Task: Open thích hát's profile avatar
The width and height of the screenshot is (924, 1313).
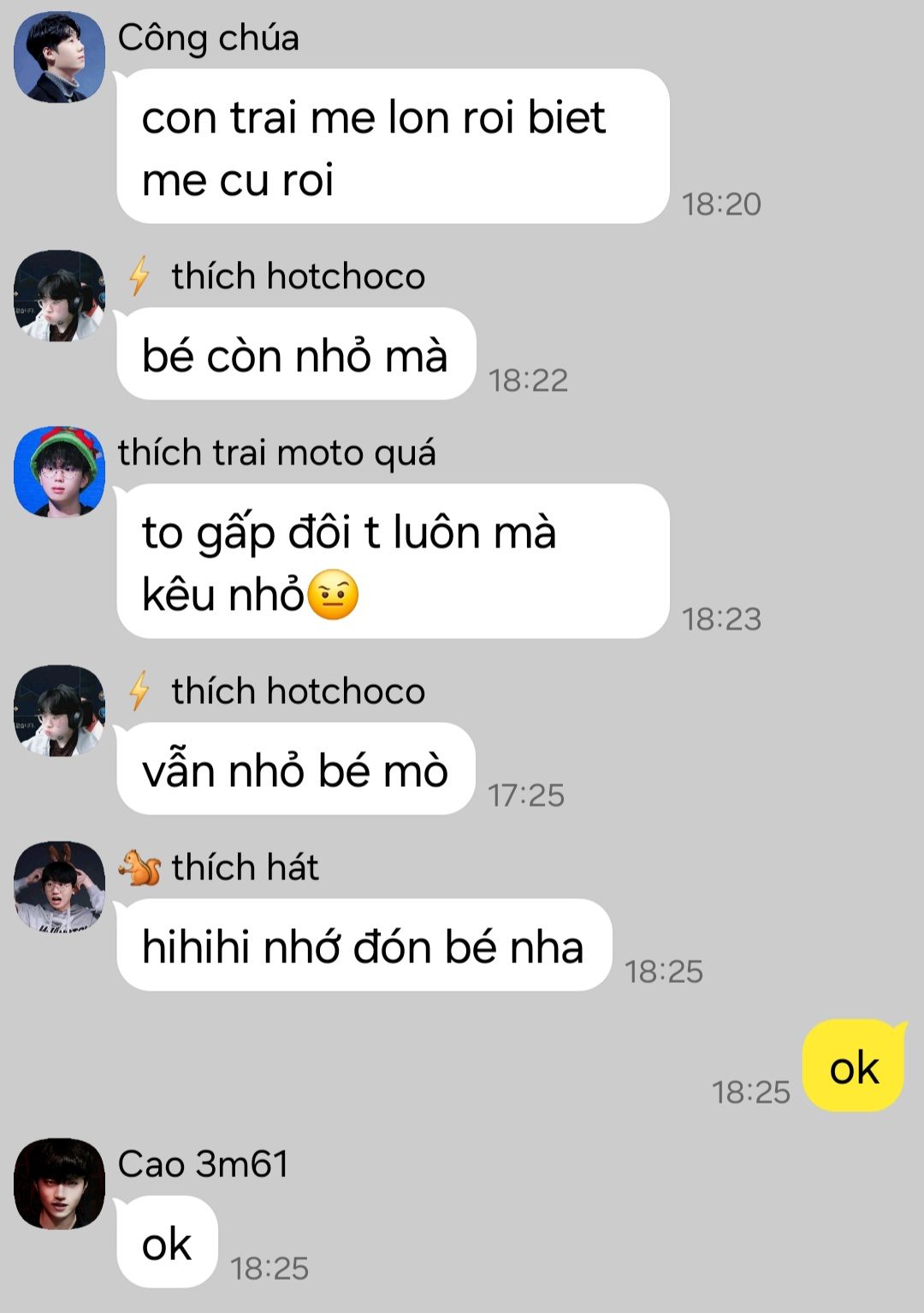Action: (x=59, y=887)
